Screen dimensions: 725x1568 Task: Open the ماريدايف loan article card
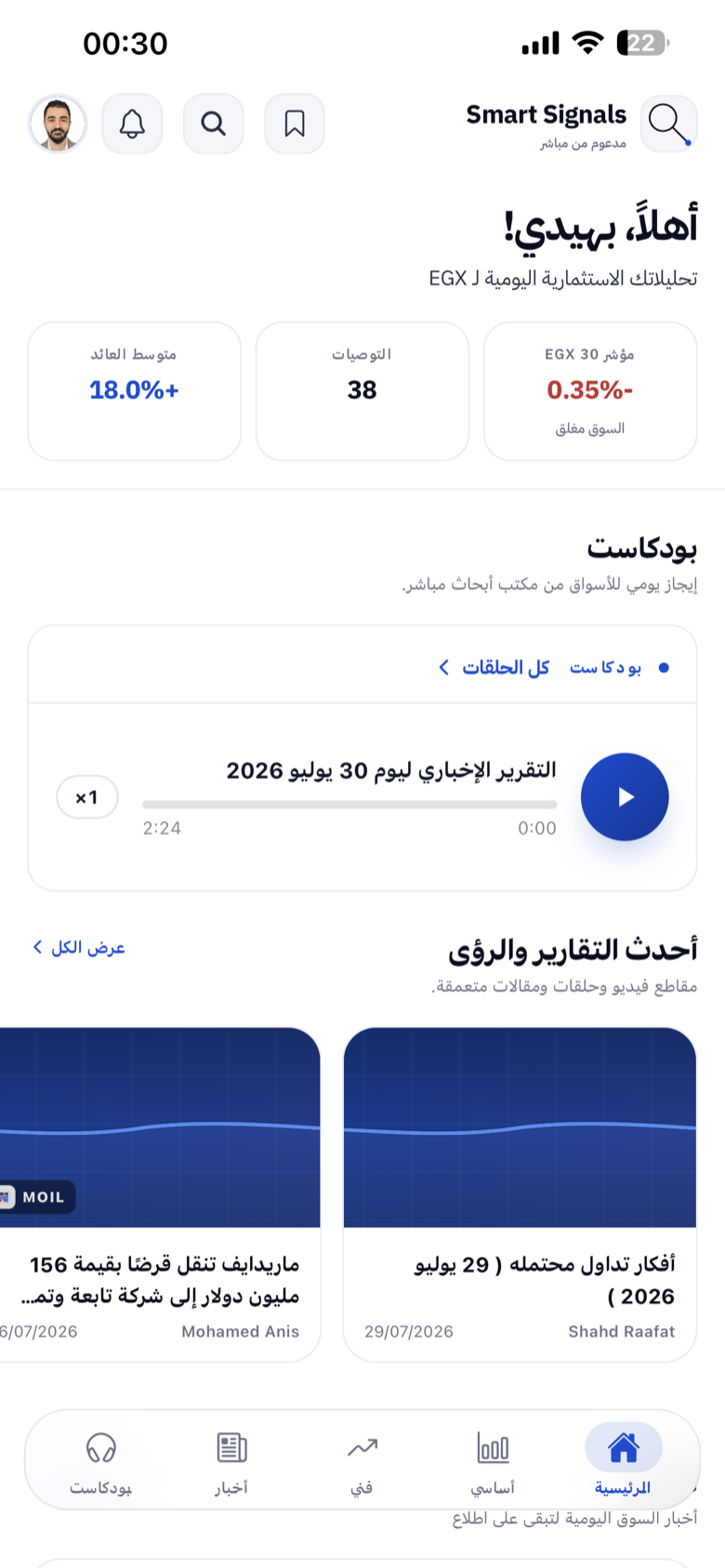[160, 1194]
